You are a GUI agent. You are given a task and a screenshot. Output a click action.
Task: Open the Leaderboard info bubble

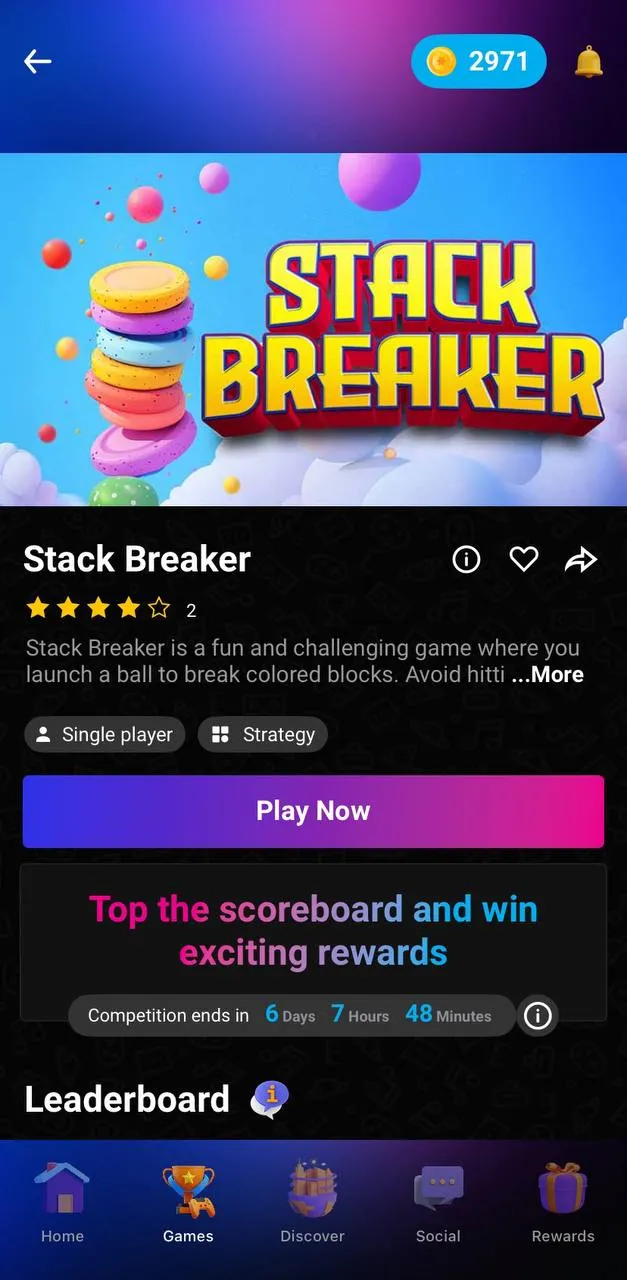[270, 1099]
